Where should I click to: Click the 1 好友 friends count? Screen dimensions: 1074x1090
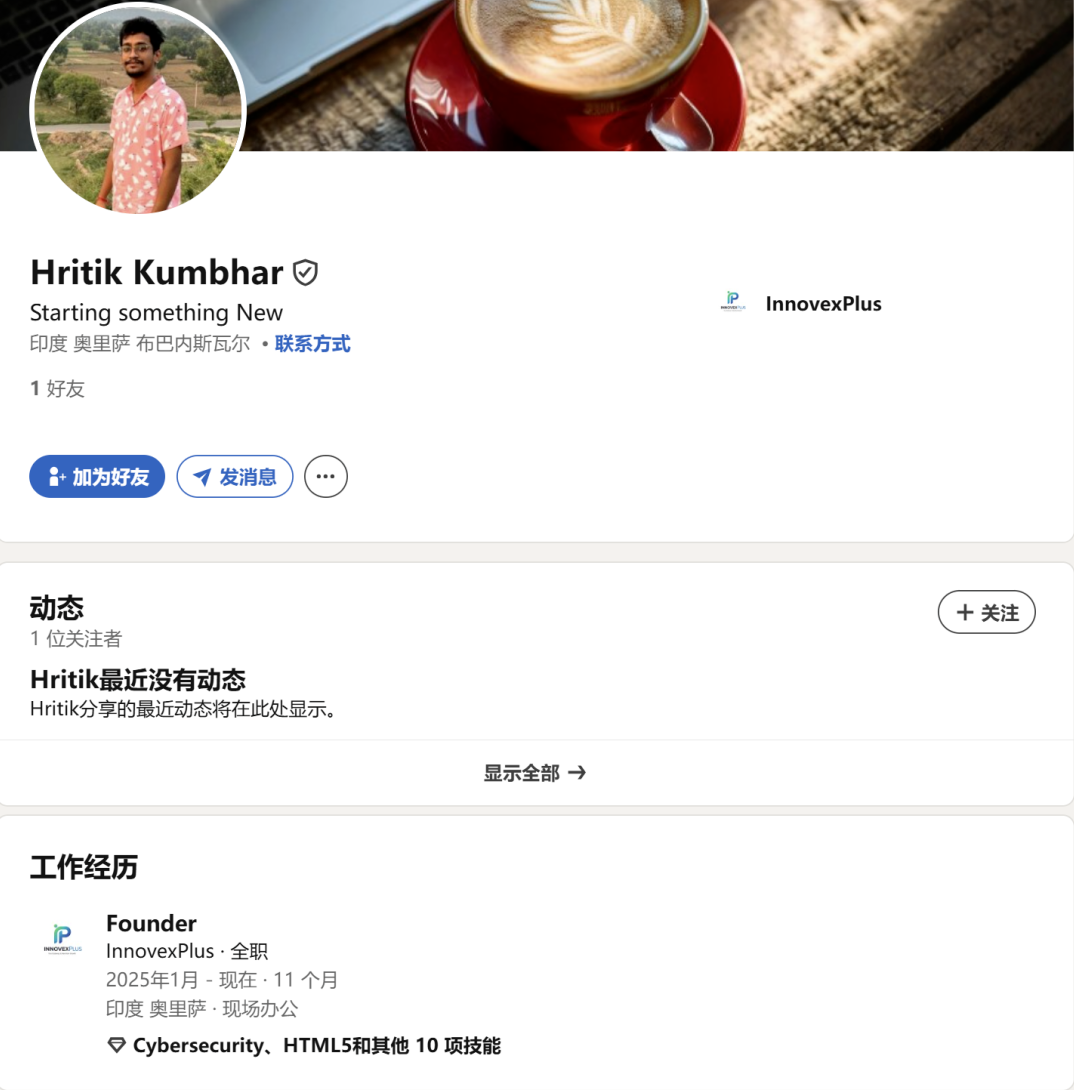57,388
